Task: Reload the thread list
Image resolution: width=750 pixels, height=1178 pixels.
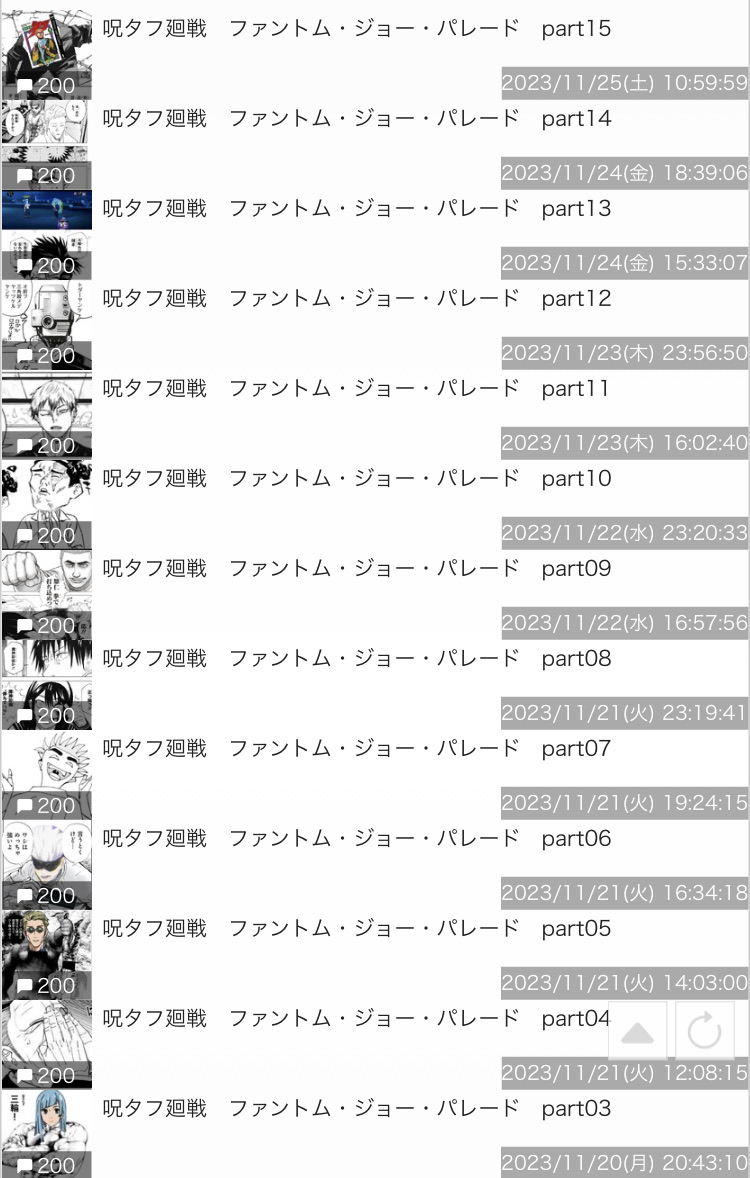Action: pos(704,1032)
